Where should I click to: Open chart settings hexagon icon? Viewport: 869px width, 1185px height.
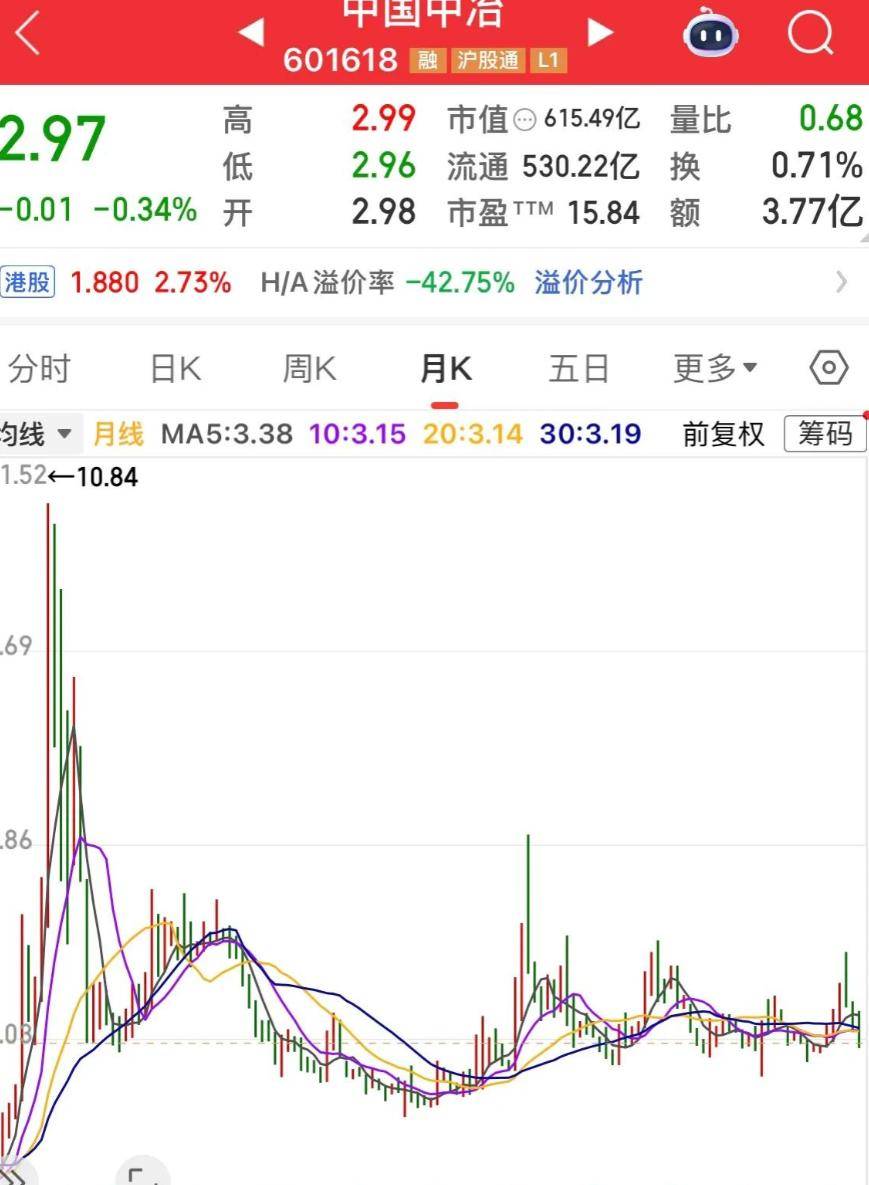click(x=829, y=369)
